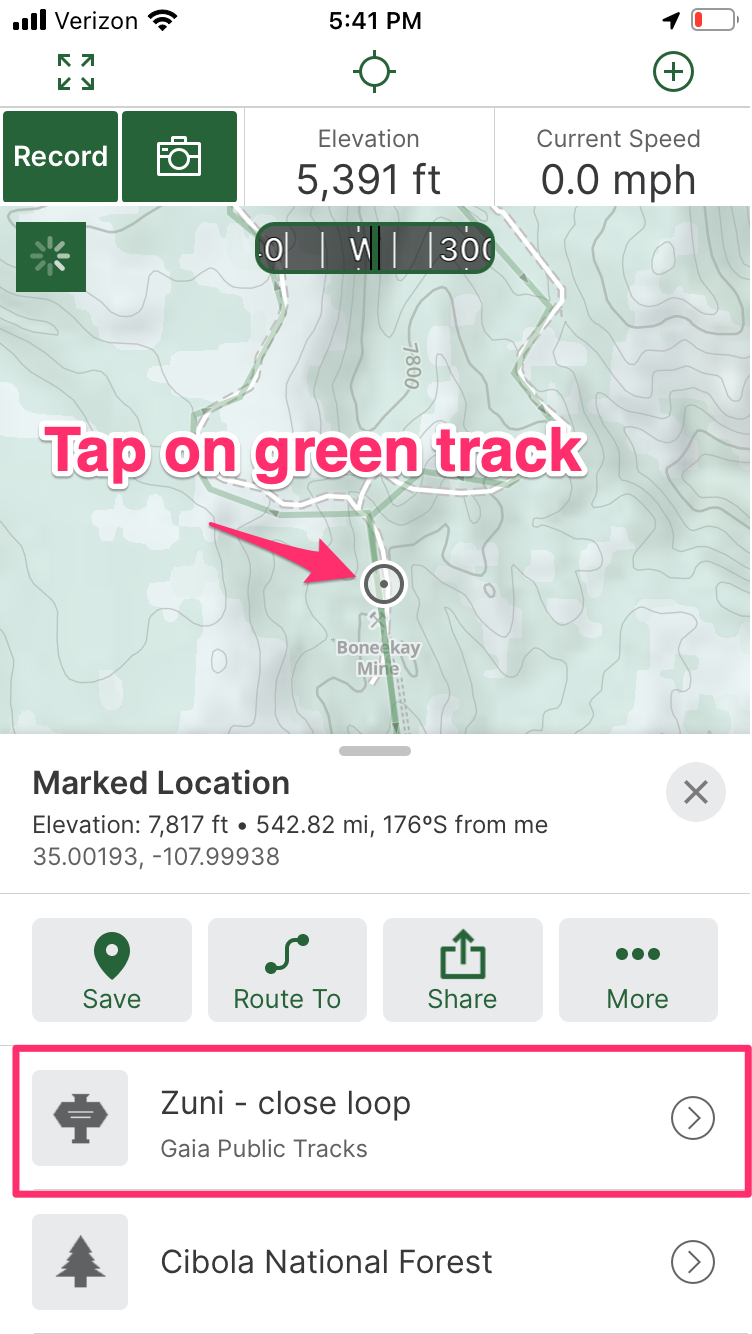752x1334 pixels.
Task: Share the marked location
Action: click(462, 970)
